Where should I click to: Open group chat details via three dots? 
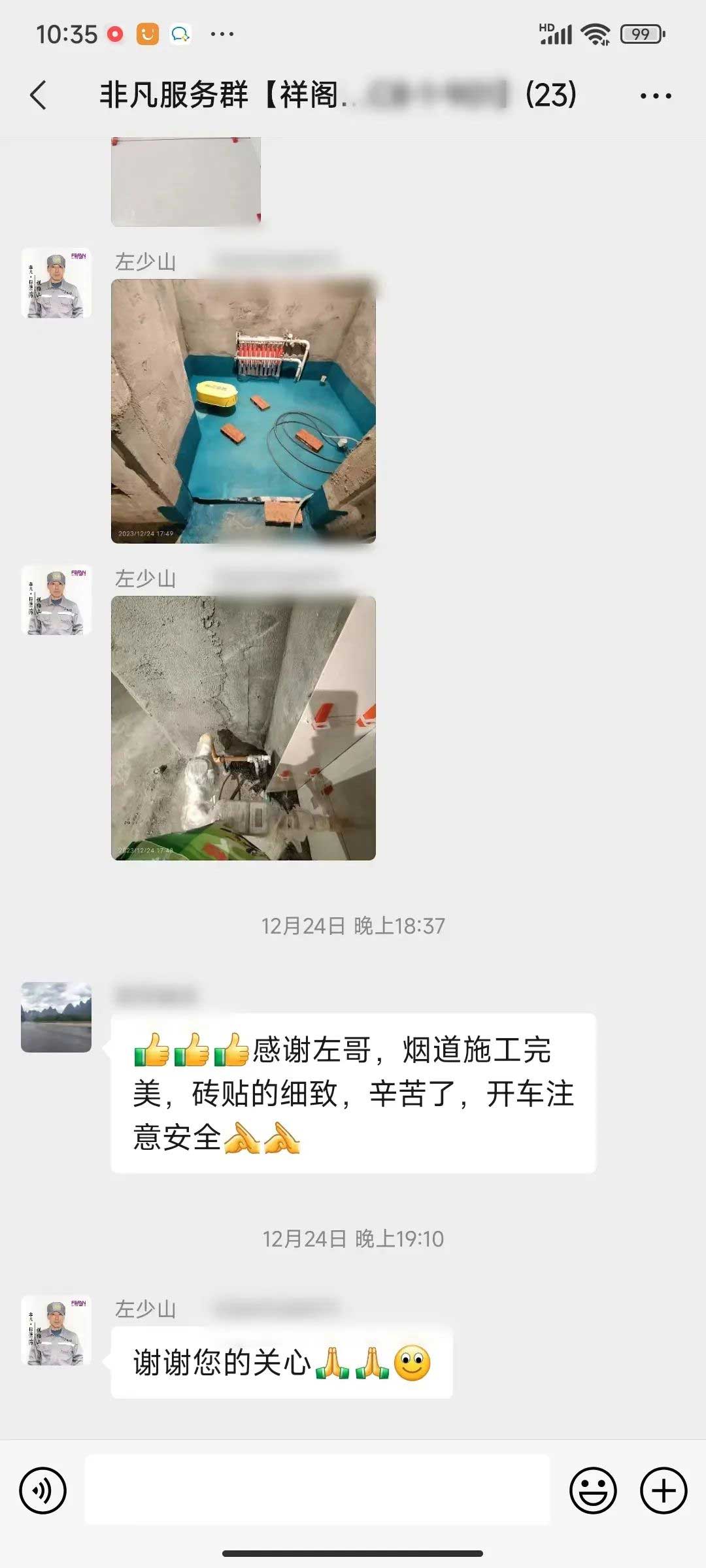655,96
